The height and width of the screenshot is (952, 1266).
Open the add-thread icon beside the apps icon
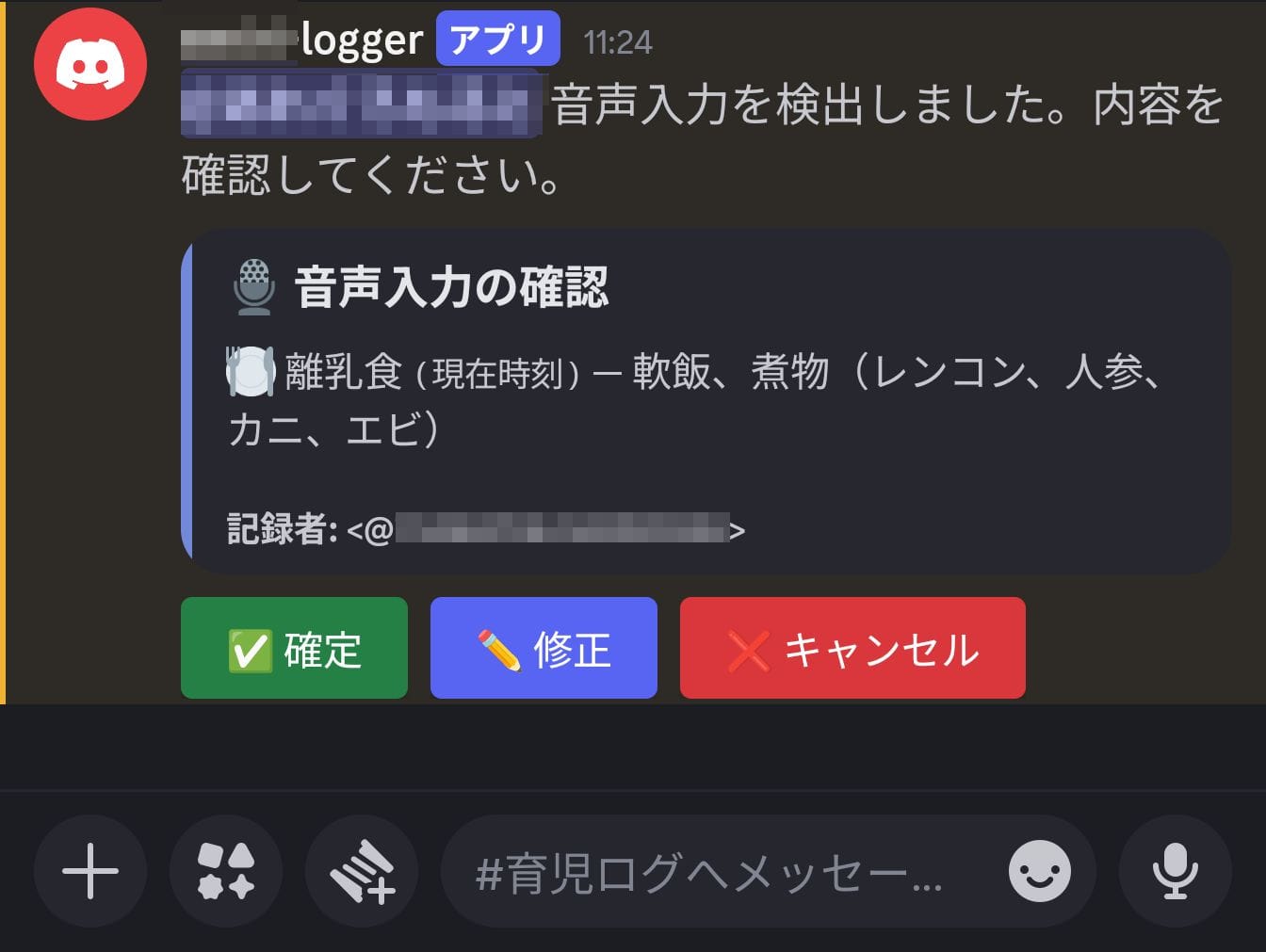(362, 871)
